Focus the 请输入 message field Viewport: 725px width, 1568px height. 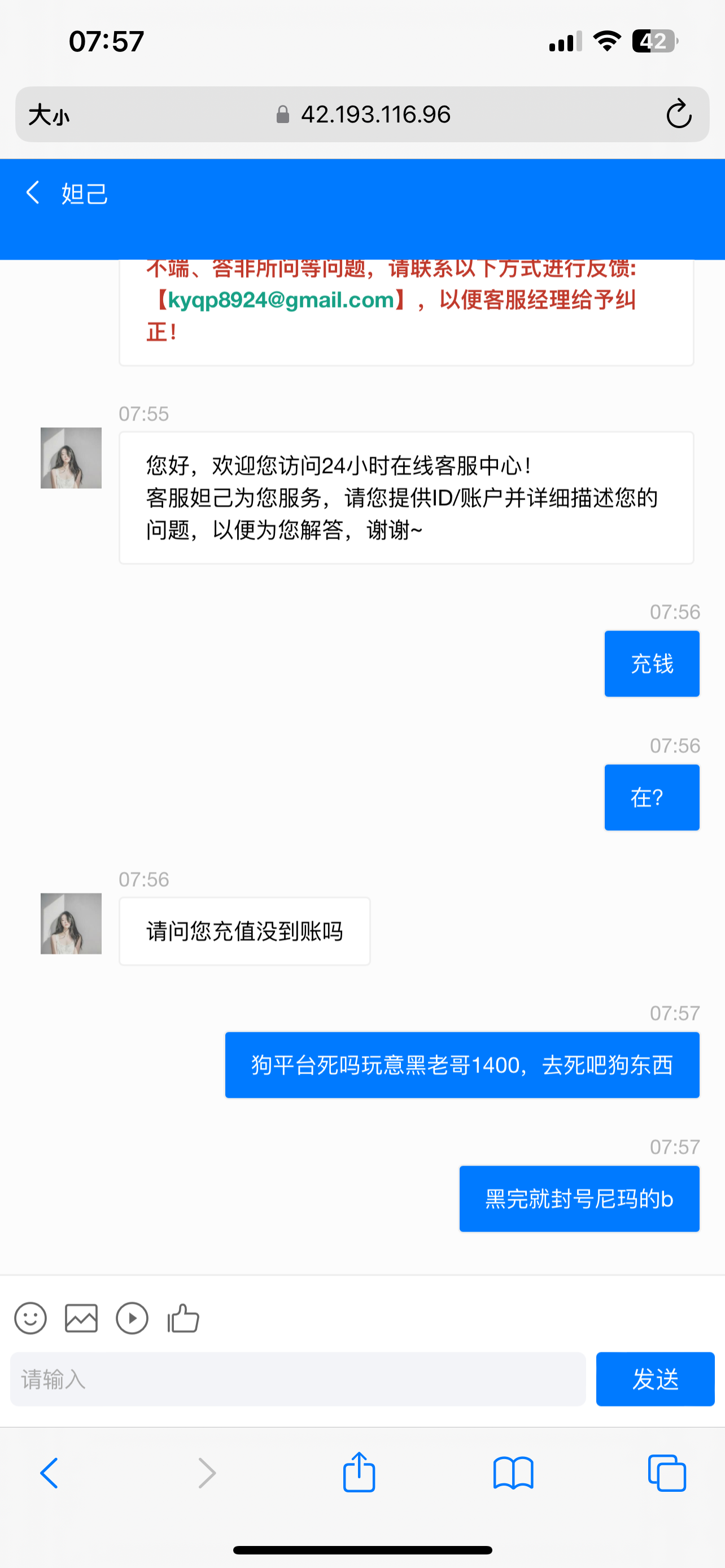coord(298,1379)
